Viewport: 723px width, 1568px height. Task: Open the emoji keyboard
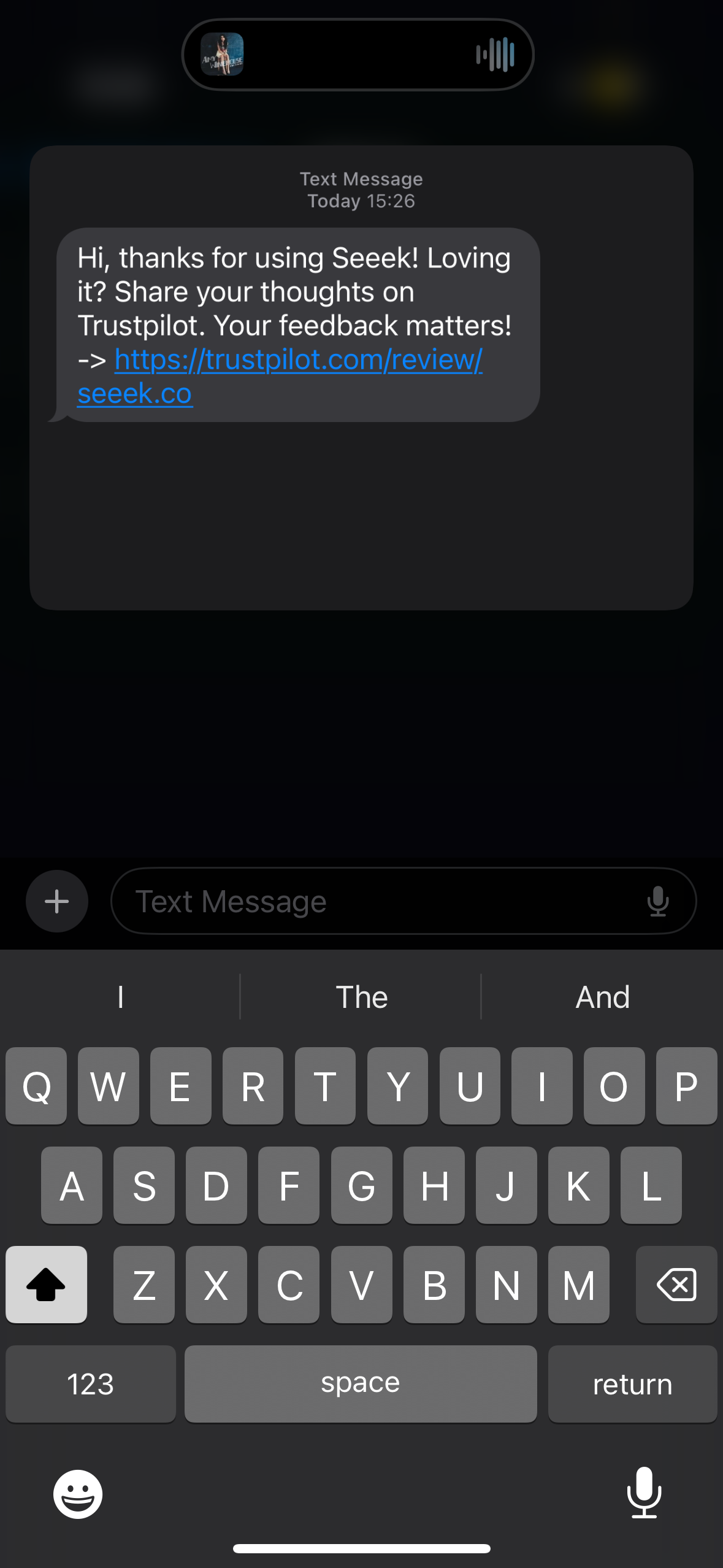click(x=78, y=1494)
